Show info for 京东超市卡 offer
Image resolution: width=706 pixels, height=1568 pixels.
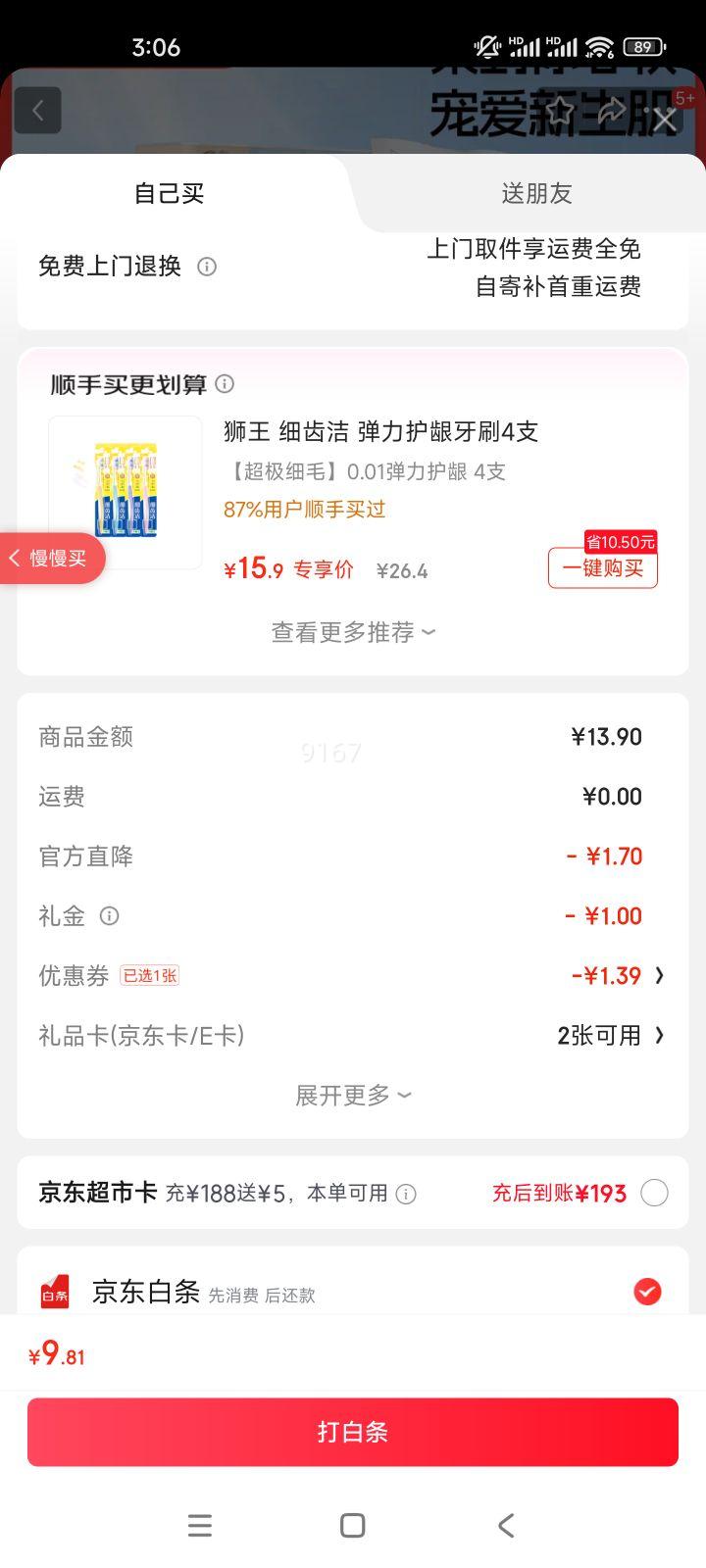pyautogui.click(x=406, y=1194)
